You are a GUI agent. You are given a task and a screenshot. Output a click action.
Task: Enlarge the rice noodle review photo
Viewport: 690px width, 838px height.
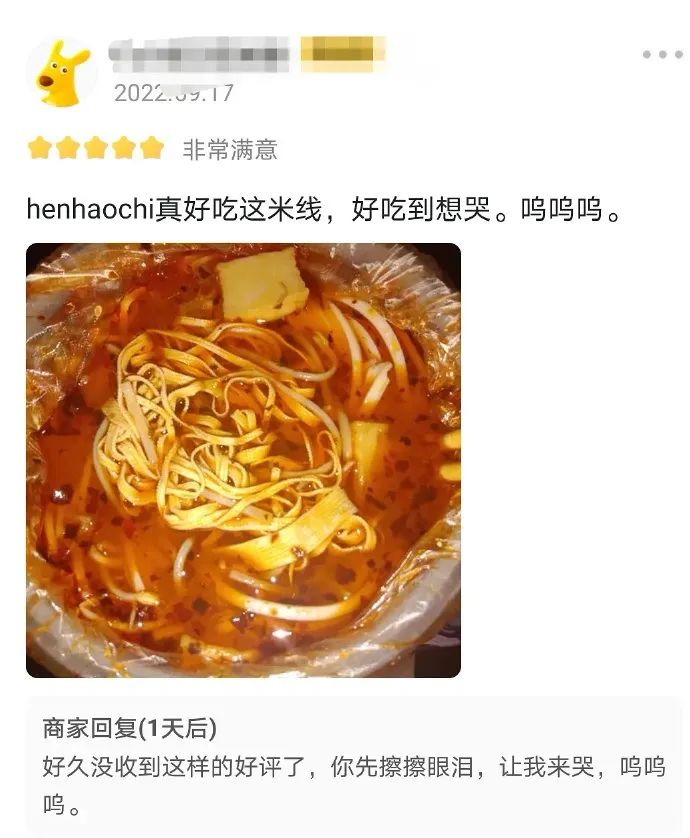tap(243, 460)
